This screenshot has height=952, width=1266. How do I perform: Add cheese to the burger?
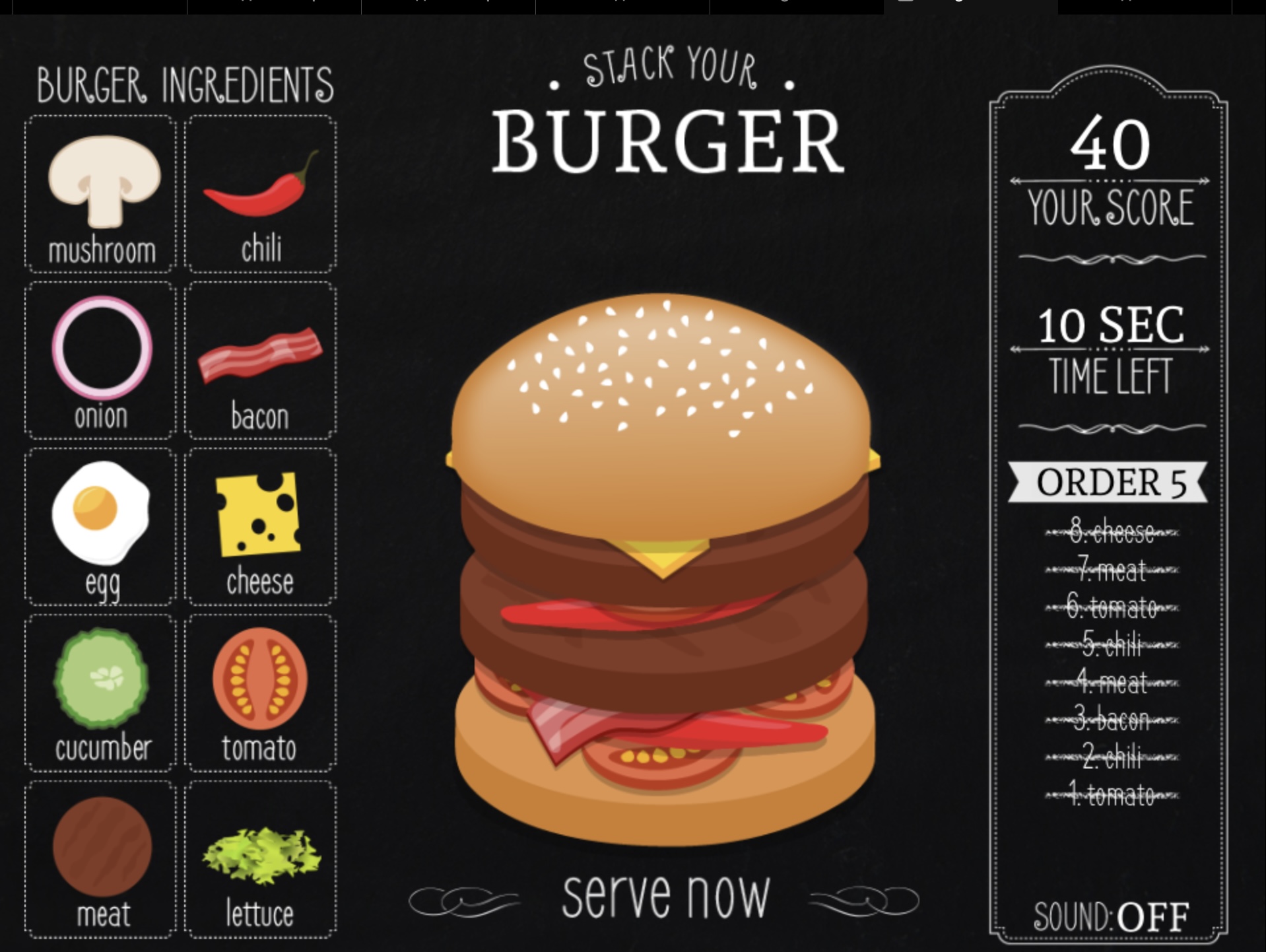point(260,526)
